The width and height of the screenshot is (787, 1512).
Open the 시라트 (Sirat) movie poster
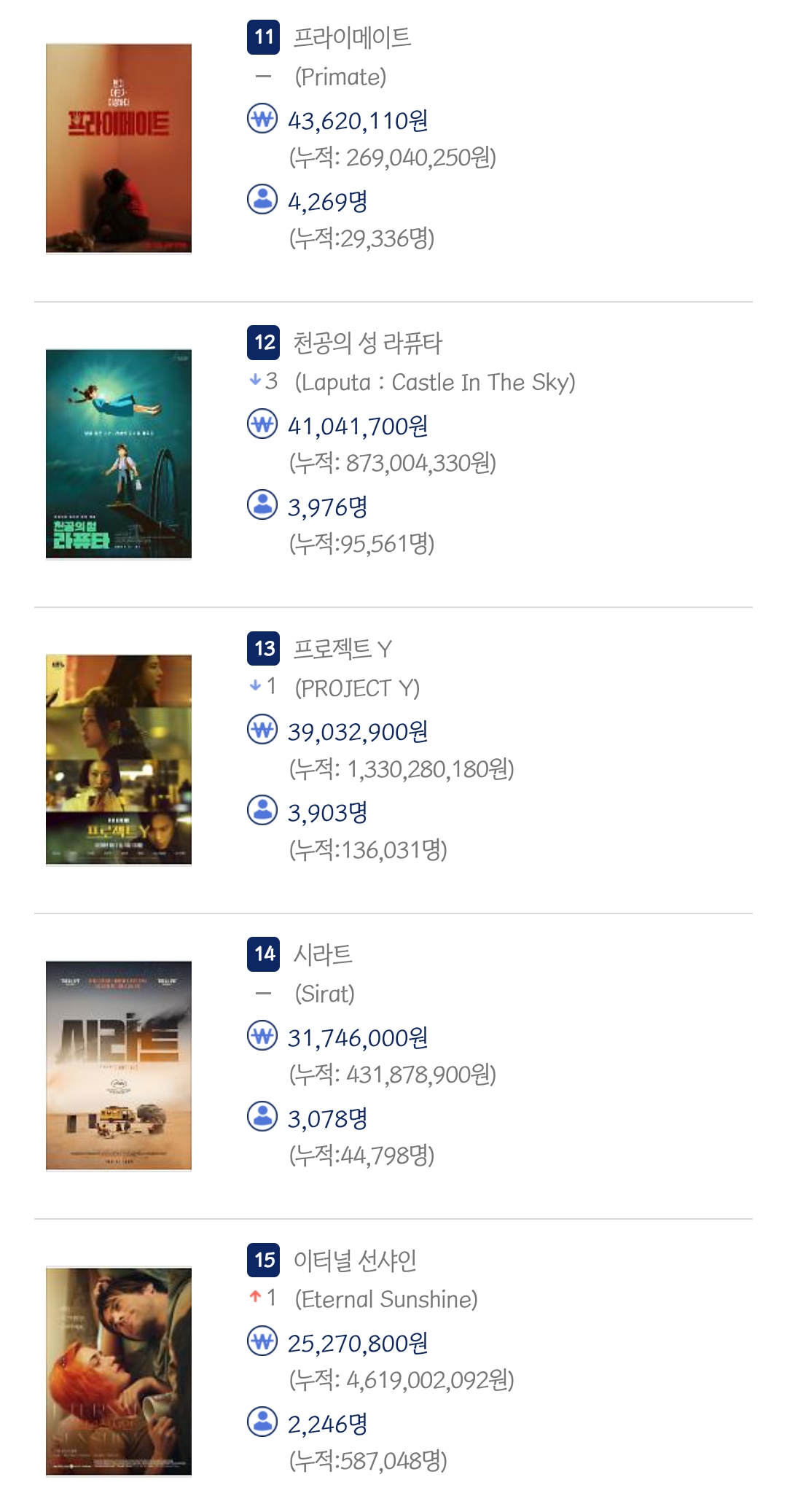click(x=119, y=1065)
